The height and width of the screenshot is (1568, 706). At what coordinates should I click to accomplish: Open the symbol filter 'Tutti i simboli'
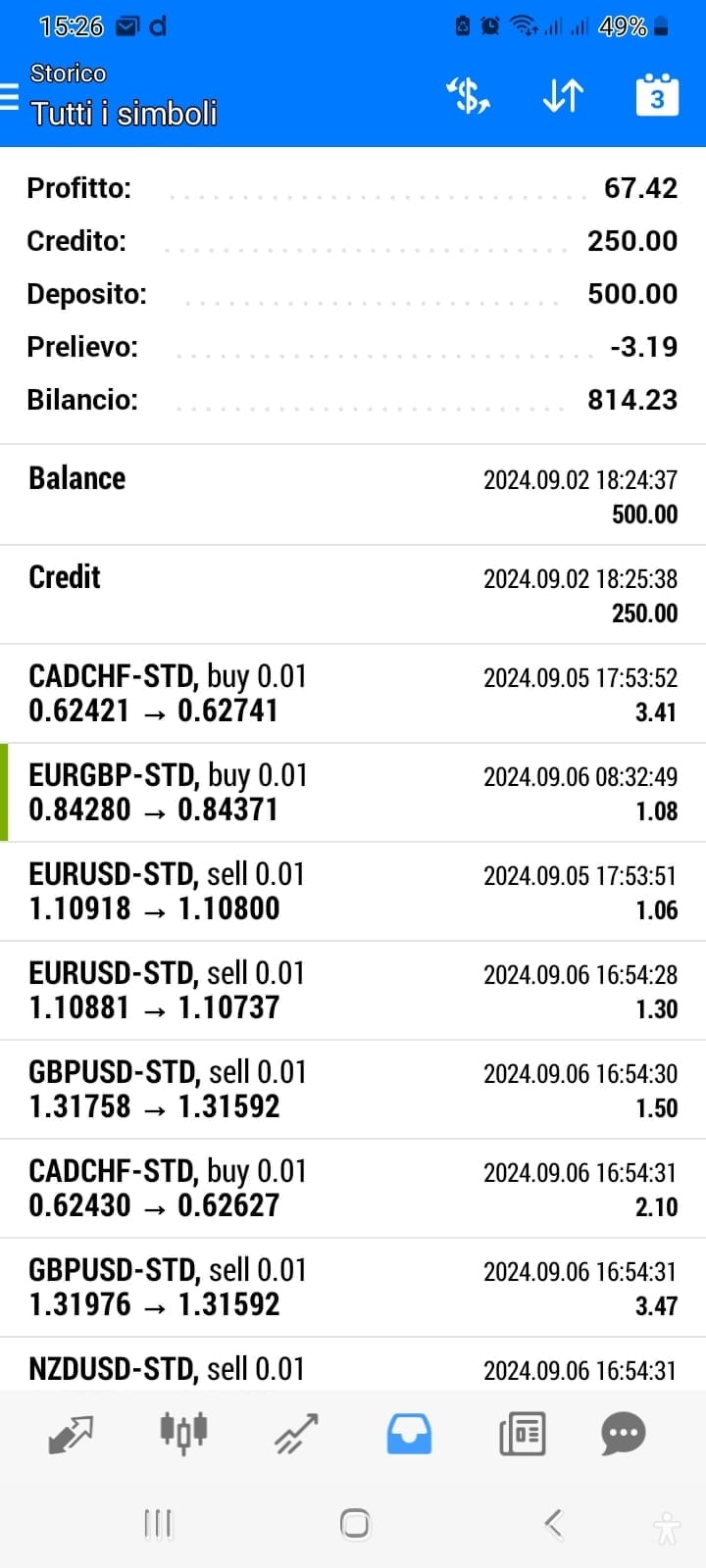pos(124,114)
